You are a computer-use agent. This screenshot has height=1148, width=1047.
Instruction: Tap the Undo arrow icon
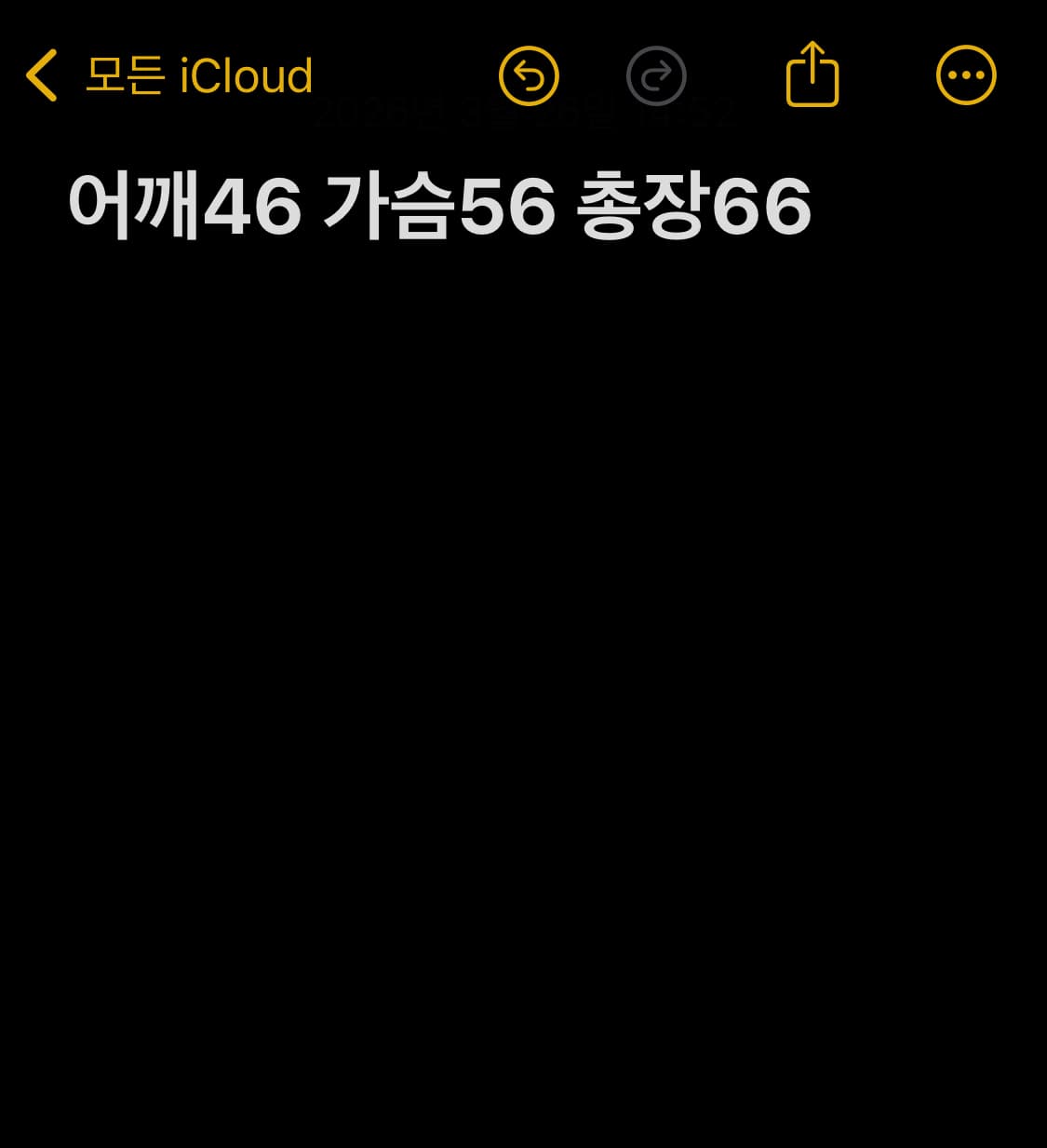tap(529, 75)
